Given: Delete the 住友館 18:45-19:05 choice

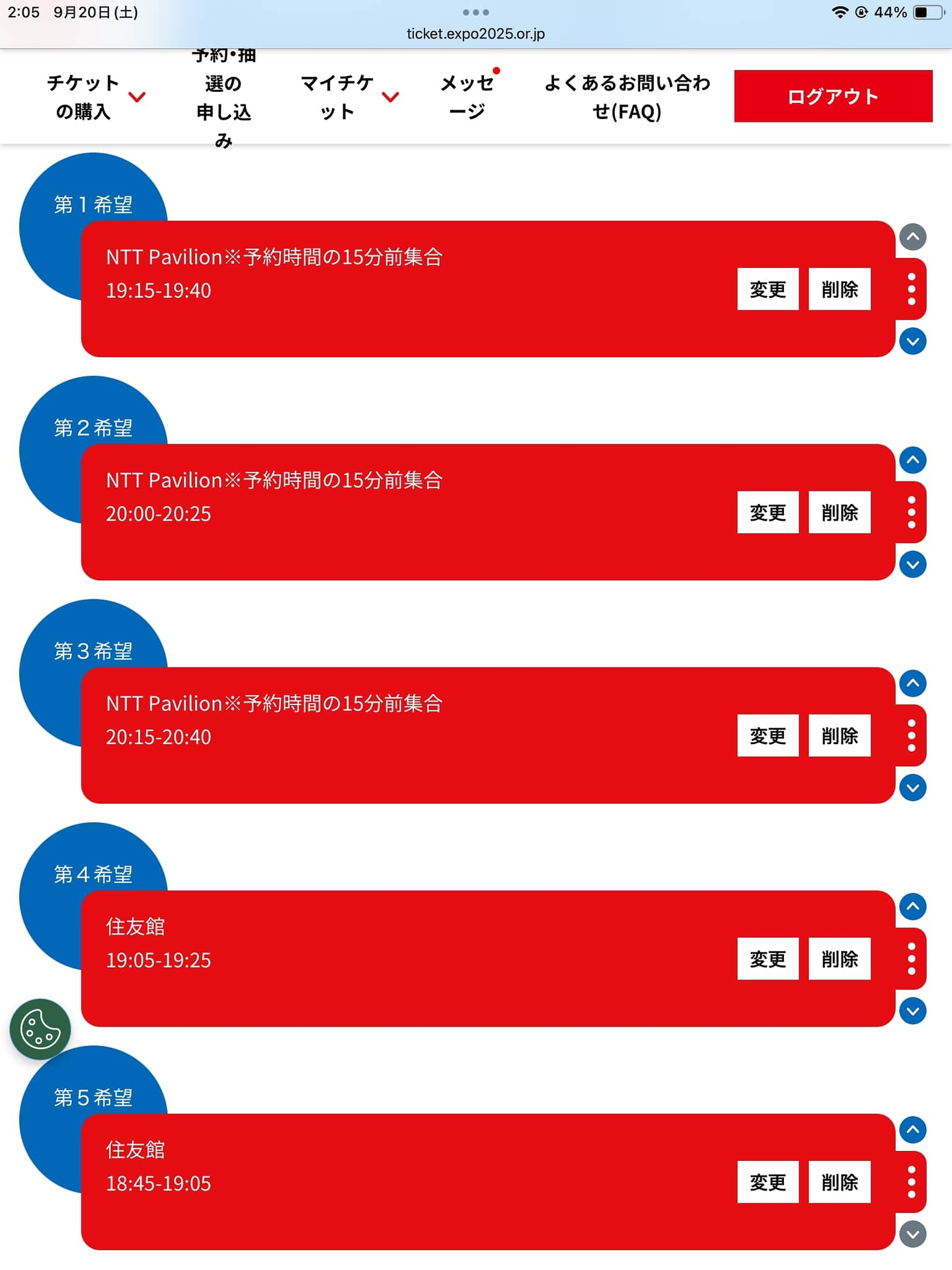Looking at the screenshot, I should 839,1182.
